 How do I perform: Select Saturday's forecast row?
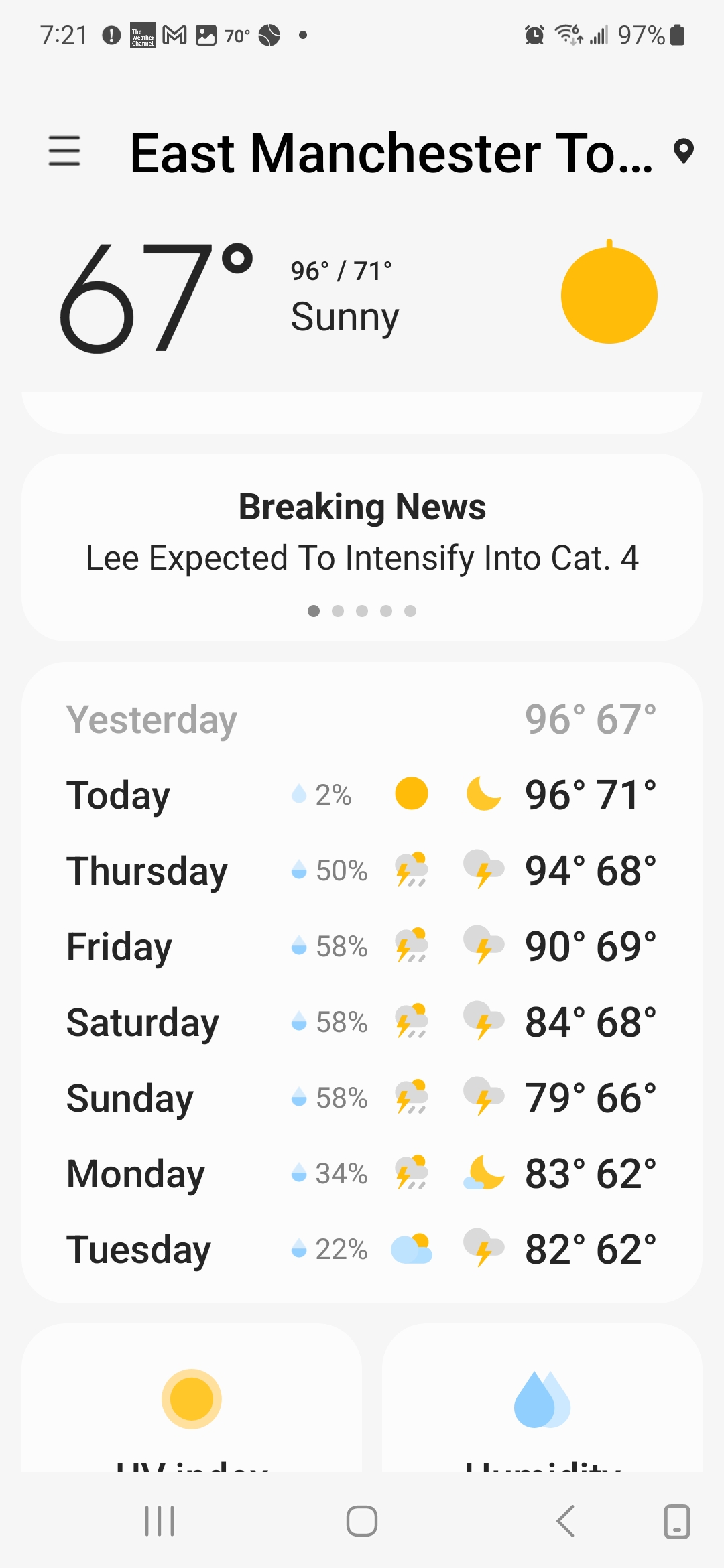point(362,1023)
